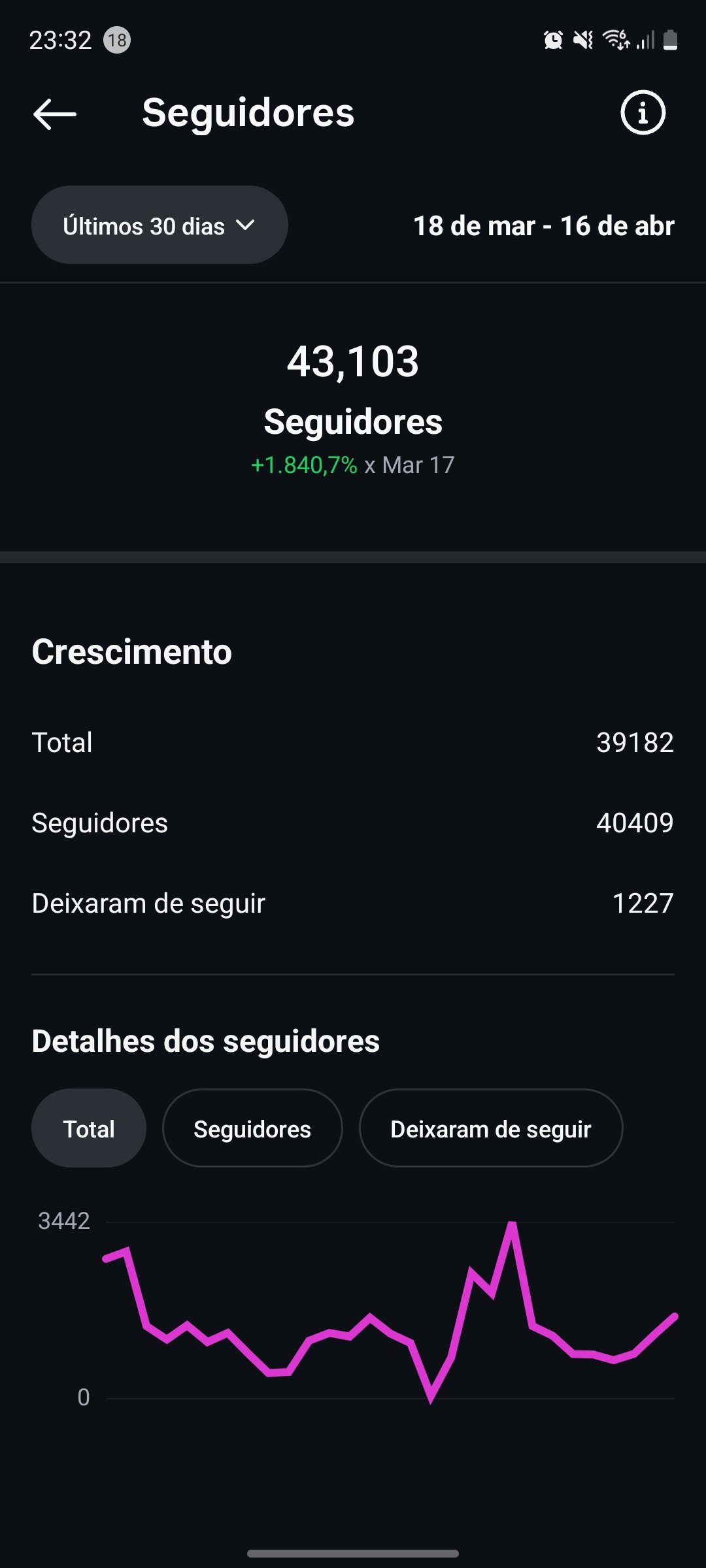Show the Deixaram de seguir chart
Viewport: 706px width, 1568px height.
tap(490, 1129)
